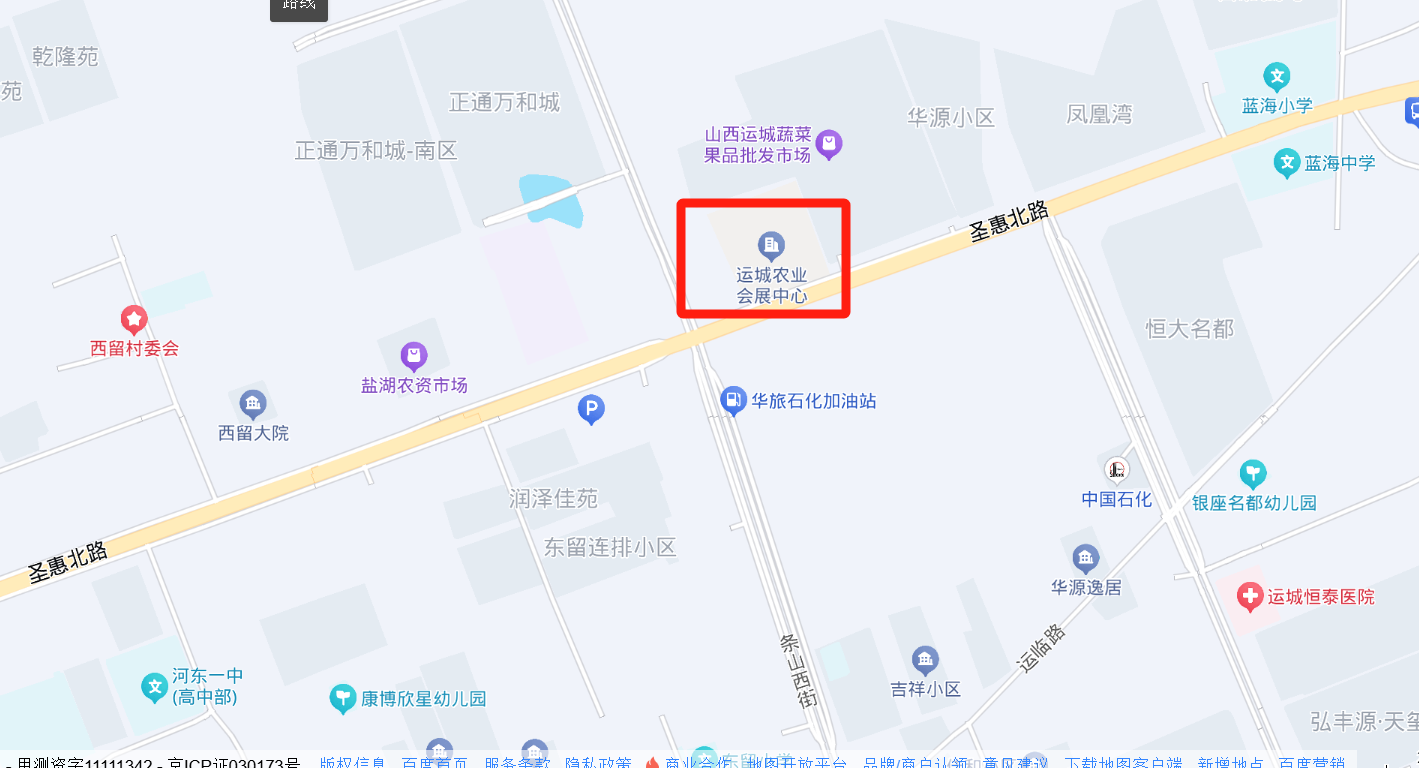Tap the 盐湖农资市场 shopping marker
This screenshot has height=768, width=1419.
[414, 355]
